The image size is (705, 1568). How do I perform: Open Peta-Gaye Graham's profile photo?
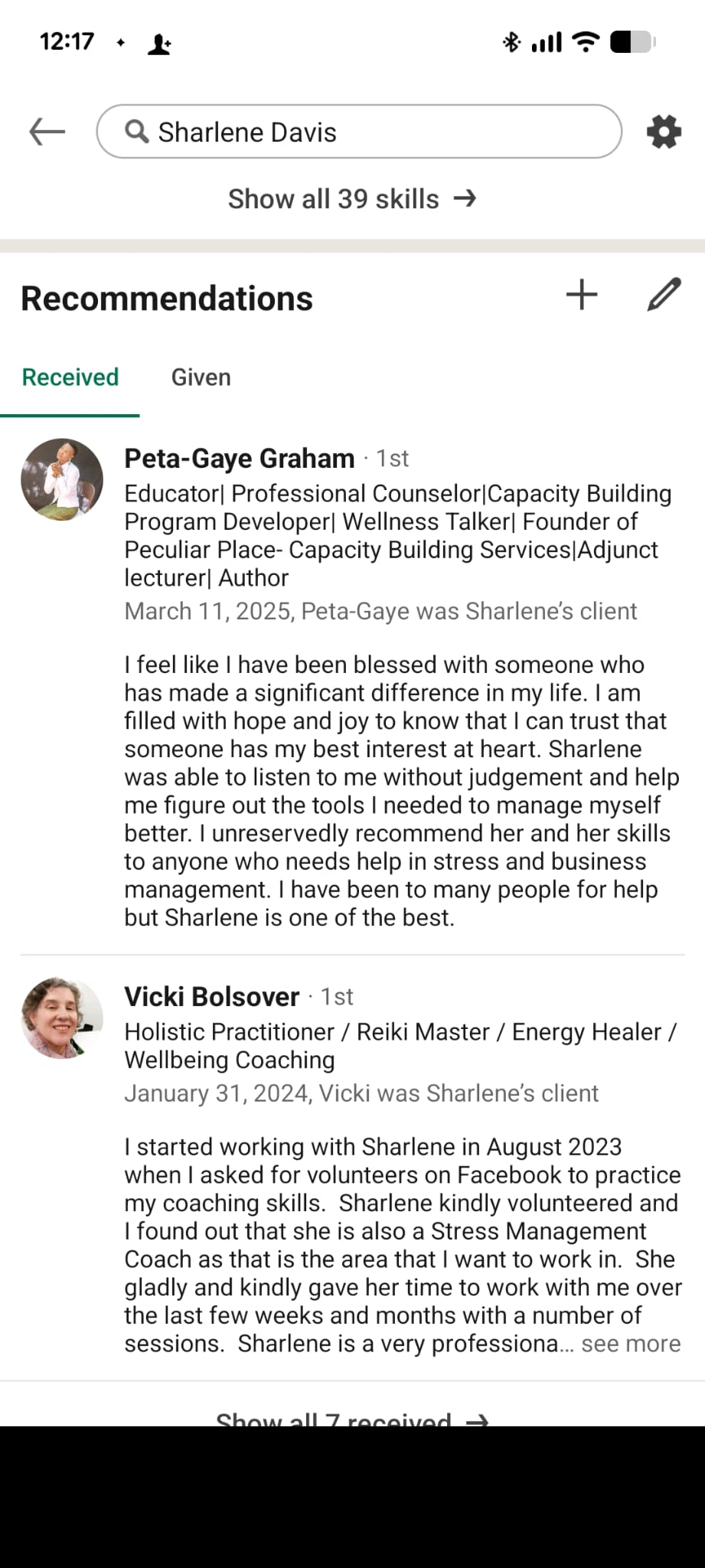pyautogui.click(x=62, y=480)
